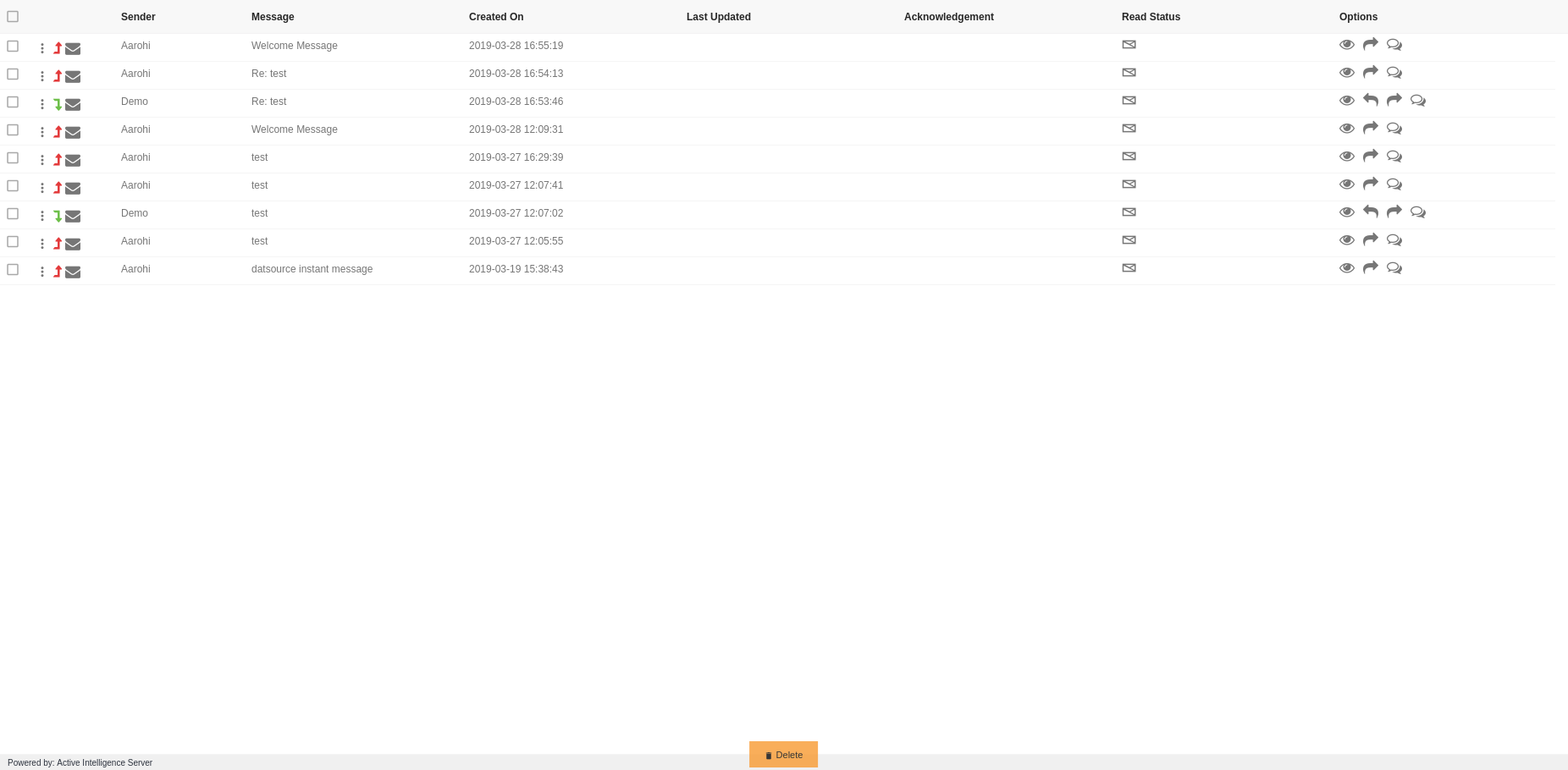Tick the select-all checkbox in the header
The height and width of the screenshot is (770, 1568).
[13, 17]
